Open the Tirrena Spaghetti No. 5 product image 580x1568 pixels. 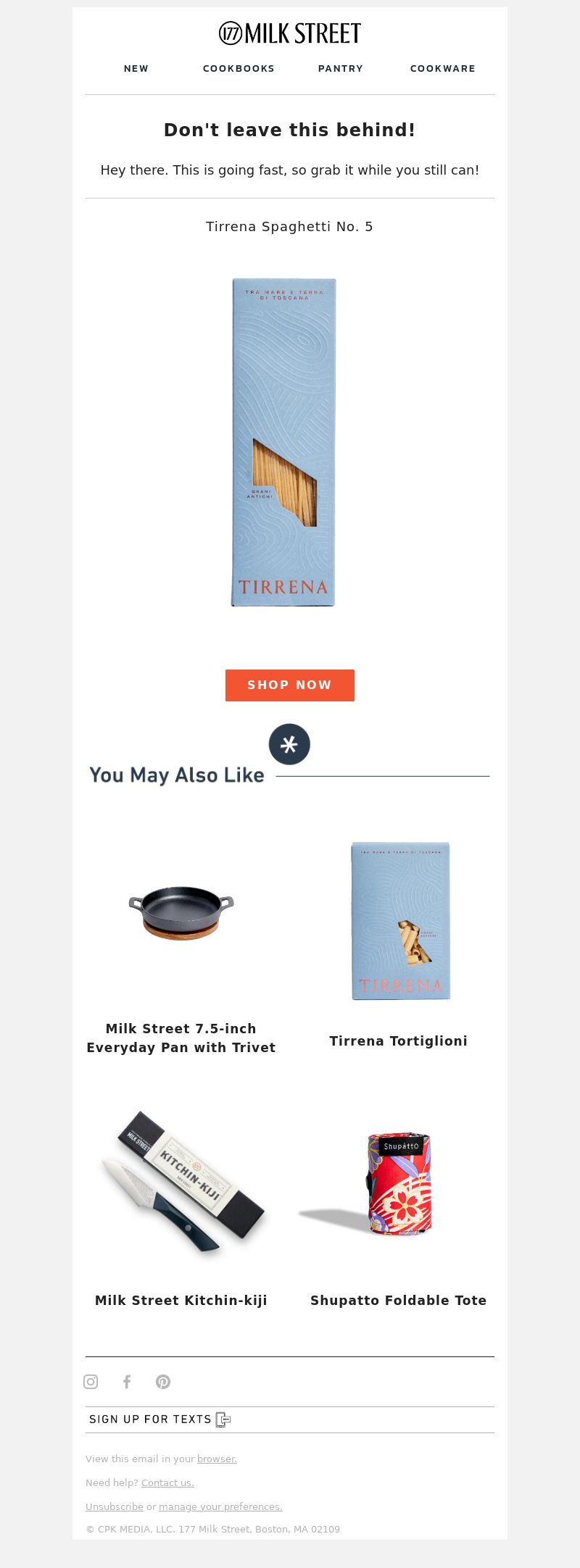[283, 442]
